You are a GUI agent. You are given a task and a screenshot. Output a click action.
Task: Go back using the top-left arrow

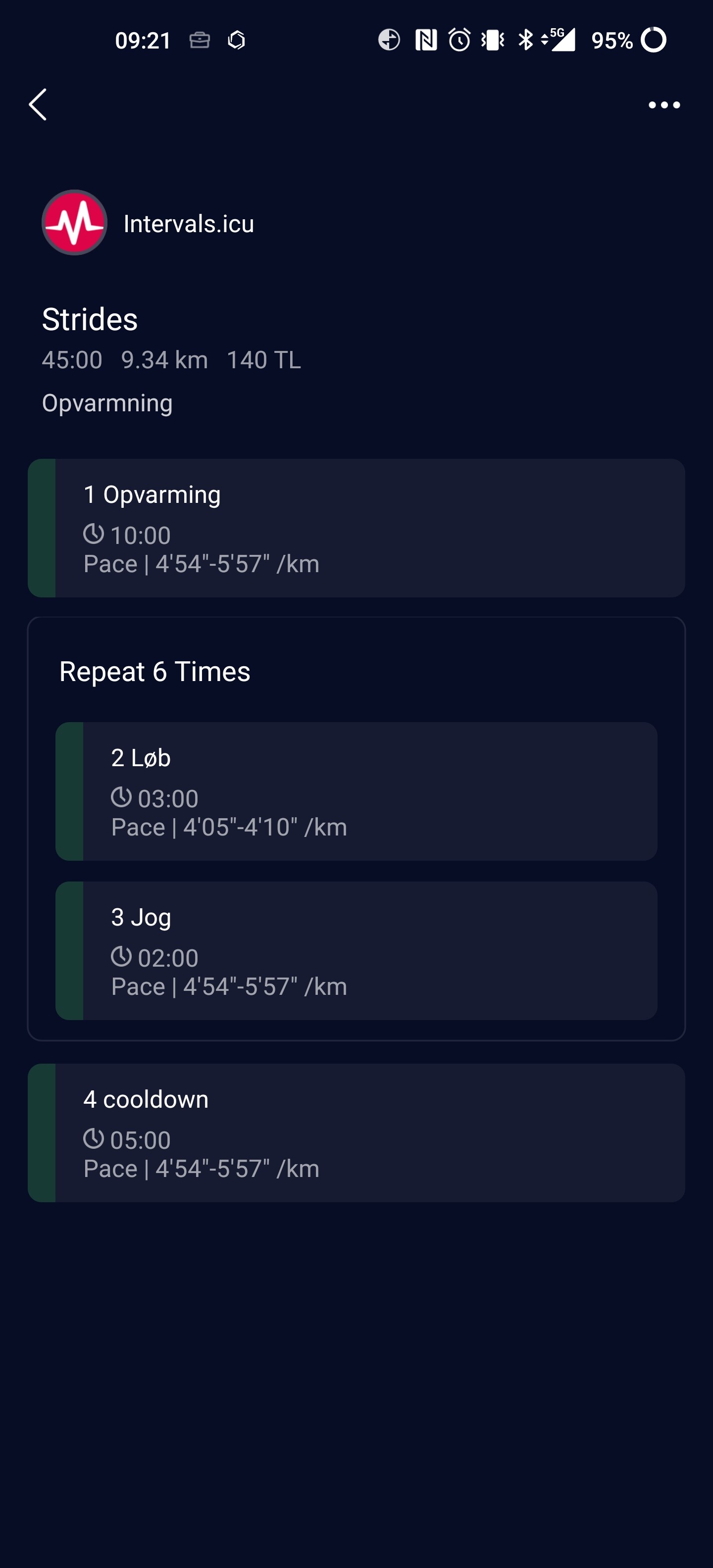[x=38, y=105]
